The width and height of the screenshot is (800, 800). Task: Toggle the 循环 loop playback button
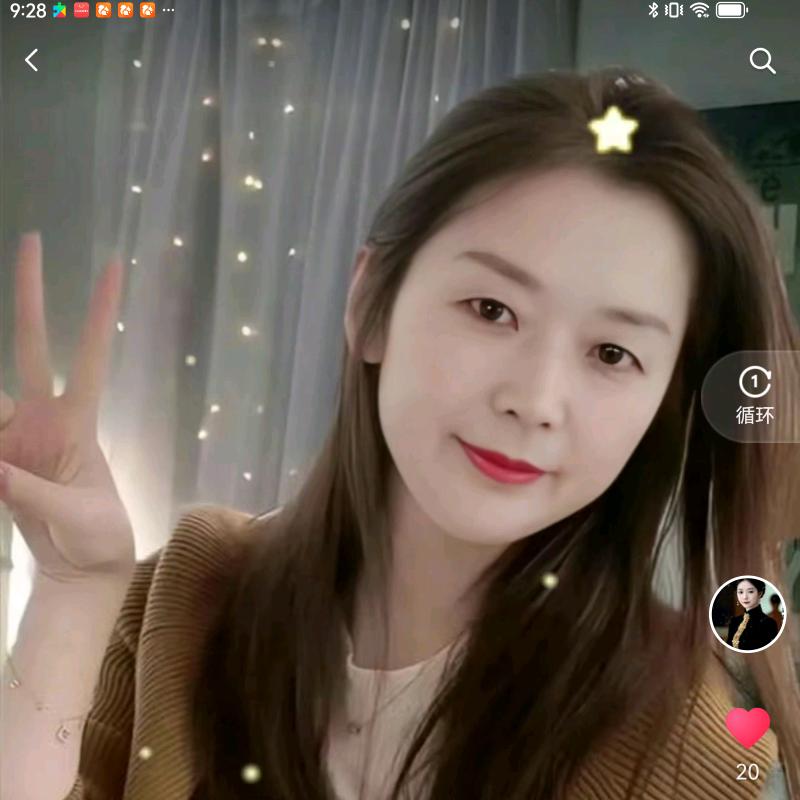pos(755,396)
